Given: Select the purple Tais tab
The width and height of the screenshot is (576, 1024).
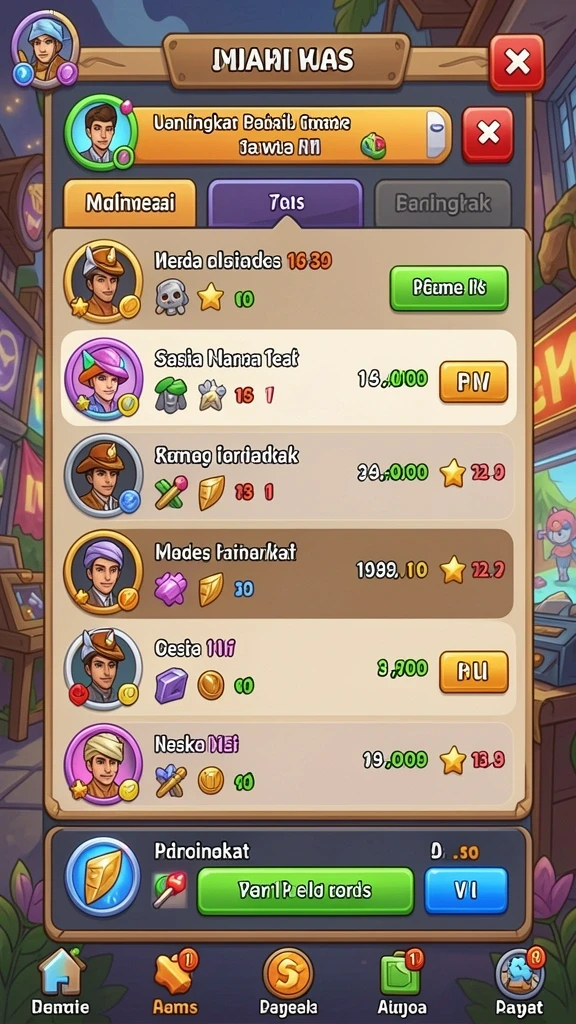Looking at the screenshot, I should (285, 203).
